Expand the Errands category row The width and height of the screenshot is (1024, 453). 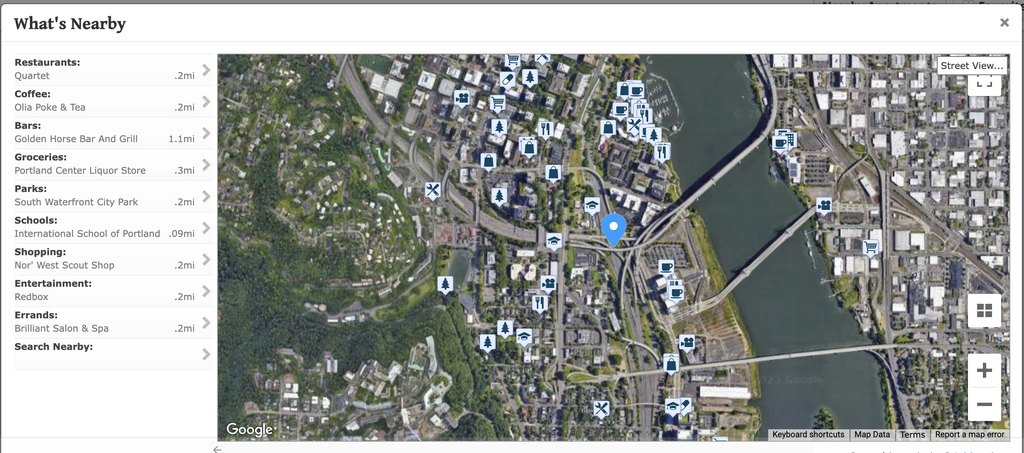[112, 321]
